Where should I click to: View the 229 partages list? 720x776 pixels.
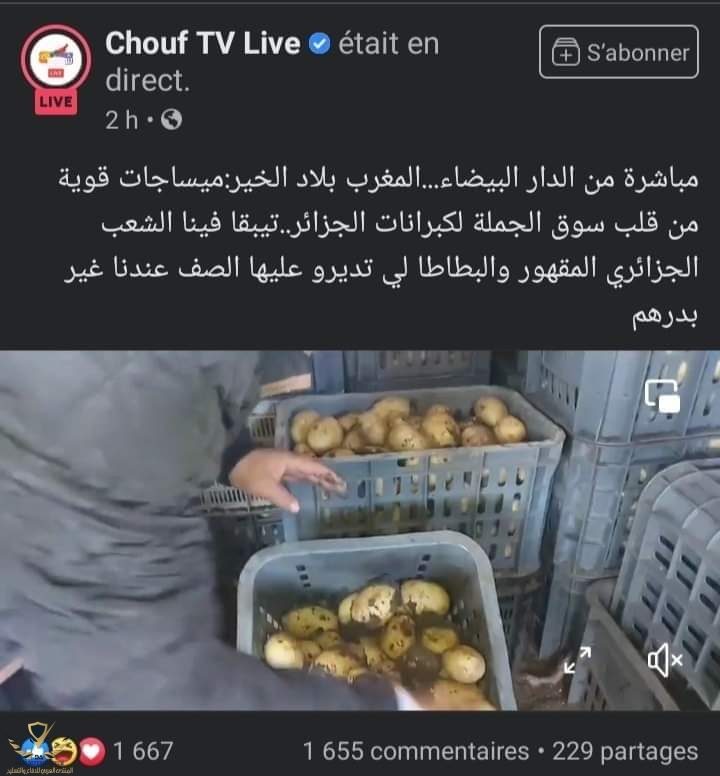(x=625, y=751)
